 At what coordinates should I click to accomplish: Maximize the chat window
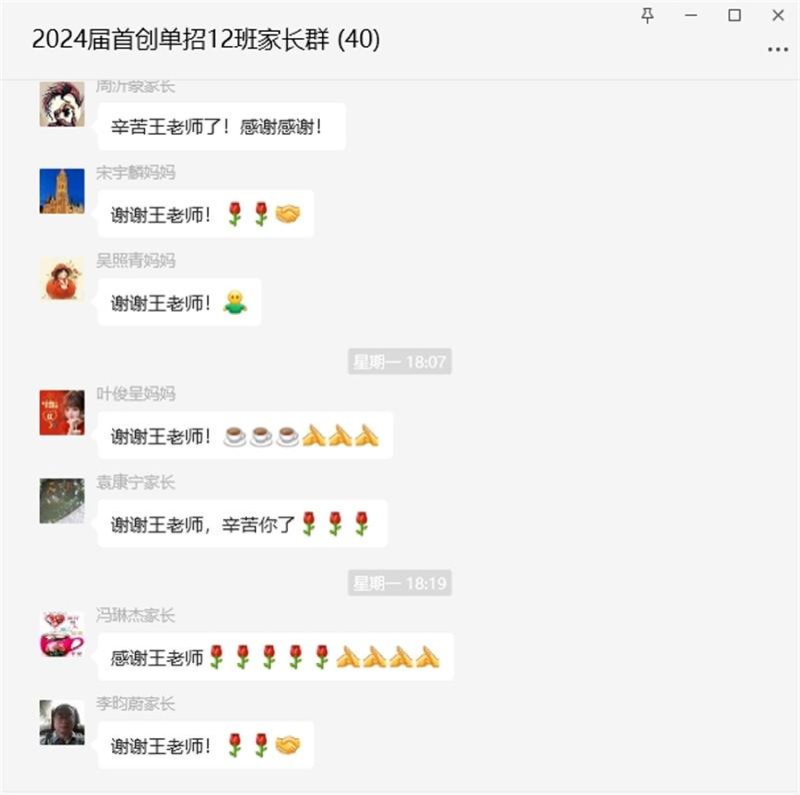click(734, 15)
